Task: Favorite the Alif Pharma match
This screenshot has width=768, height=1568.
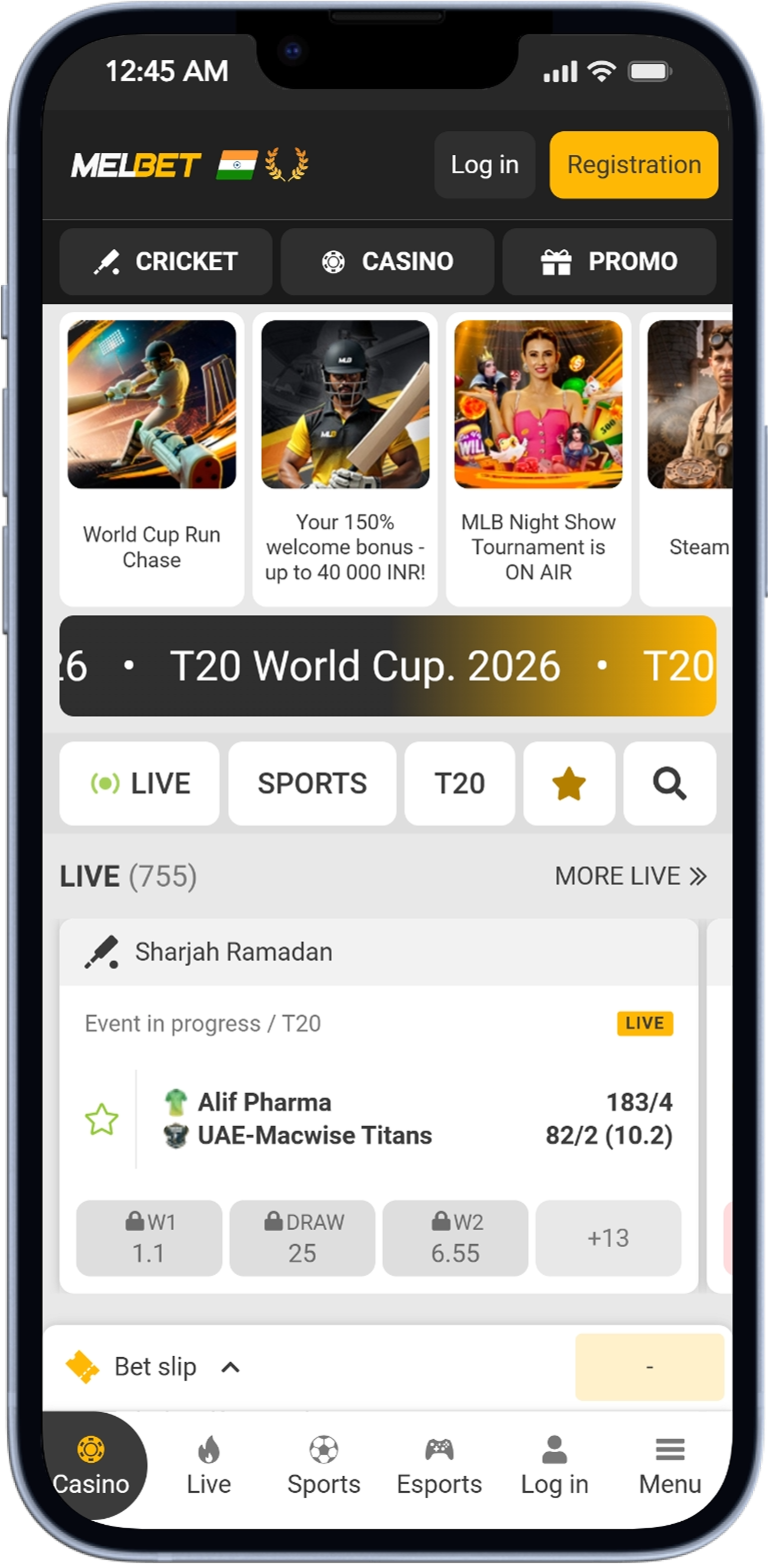Action: click(x=101, y=1119)
